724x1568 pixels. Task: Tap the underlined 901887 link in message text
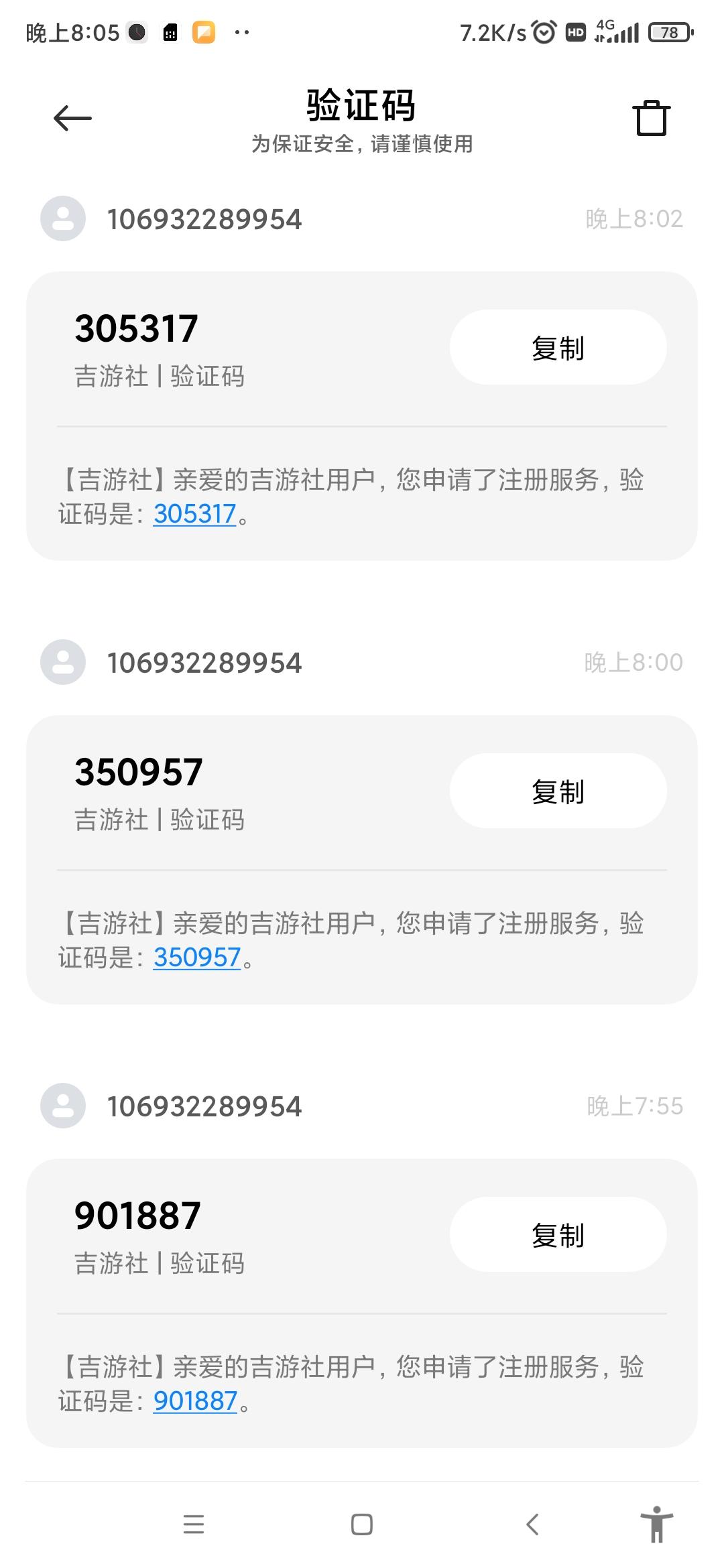[195, 1400]
